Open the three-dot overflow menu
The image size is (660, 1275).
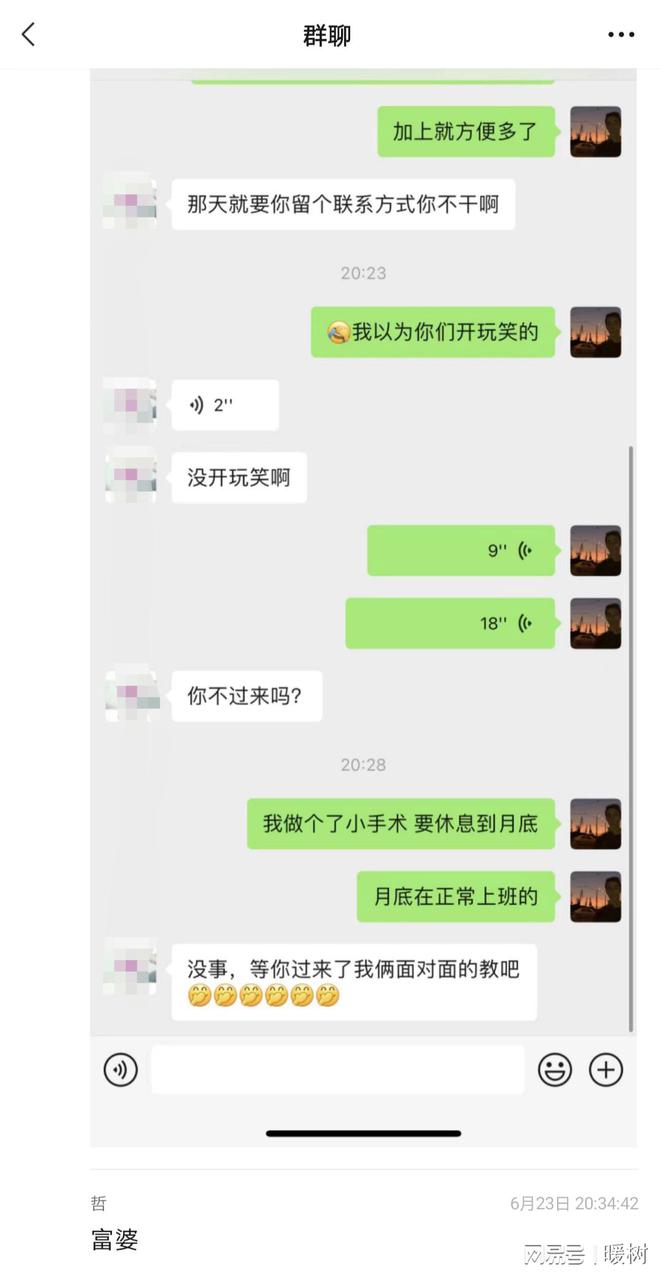620,35
